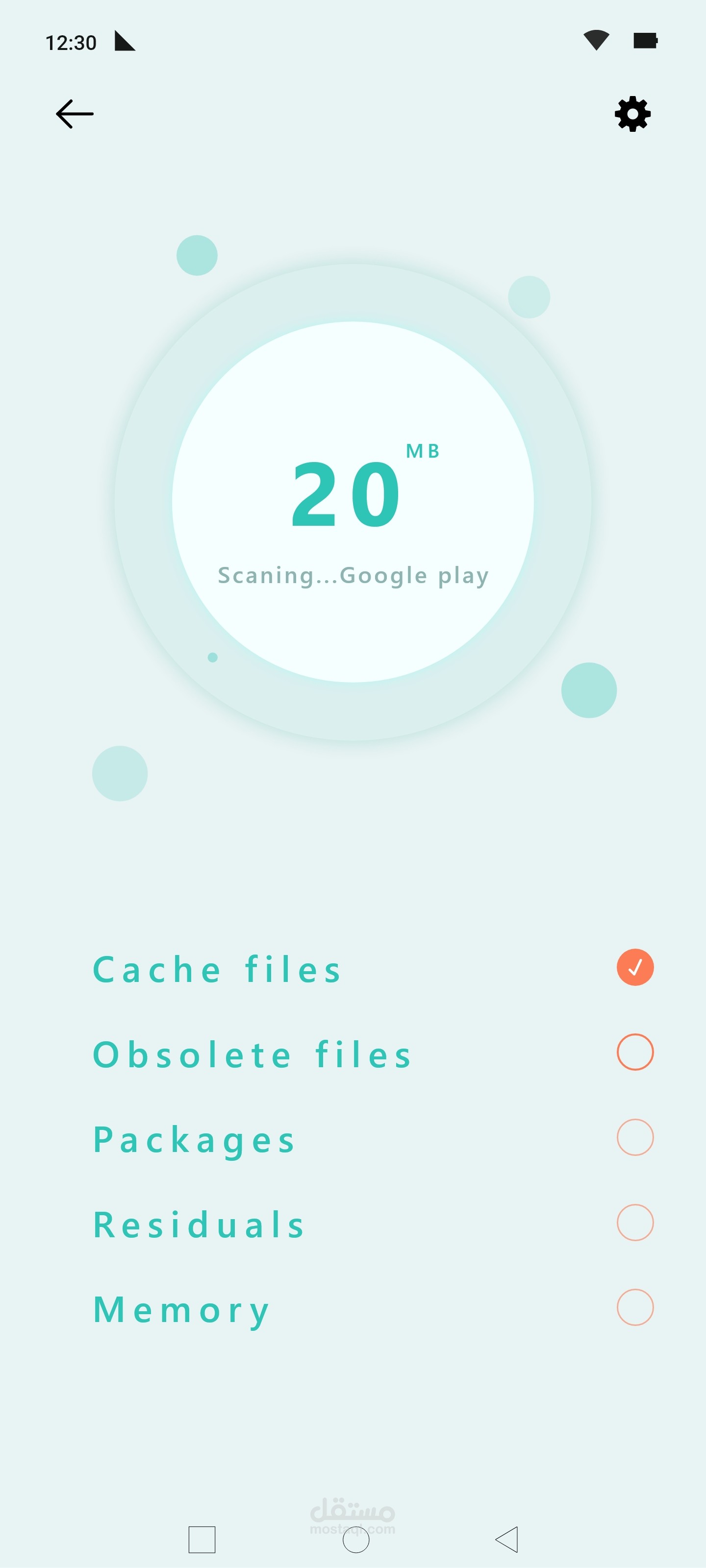Check the Residuals option
The width and height of the screenshot is (706, 1568).
(x=635, y=1222)
